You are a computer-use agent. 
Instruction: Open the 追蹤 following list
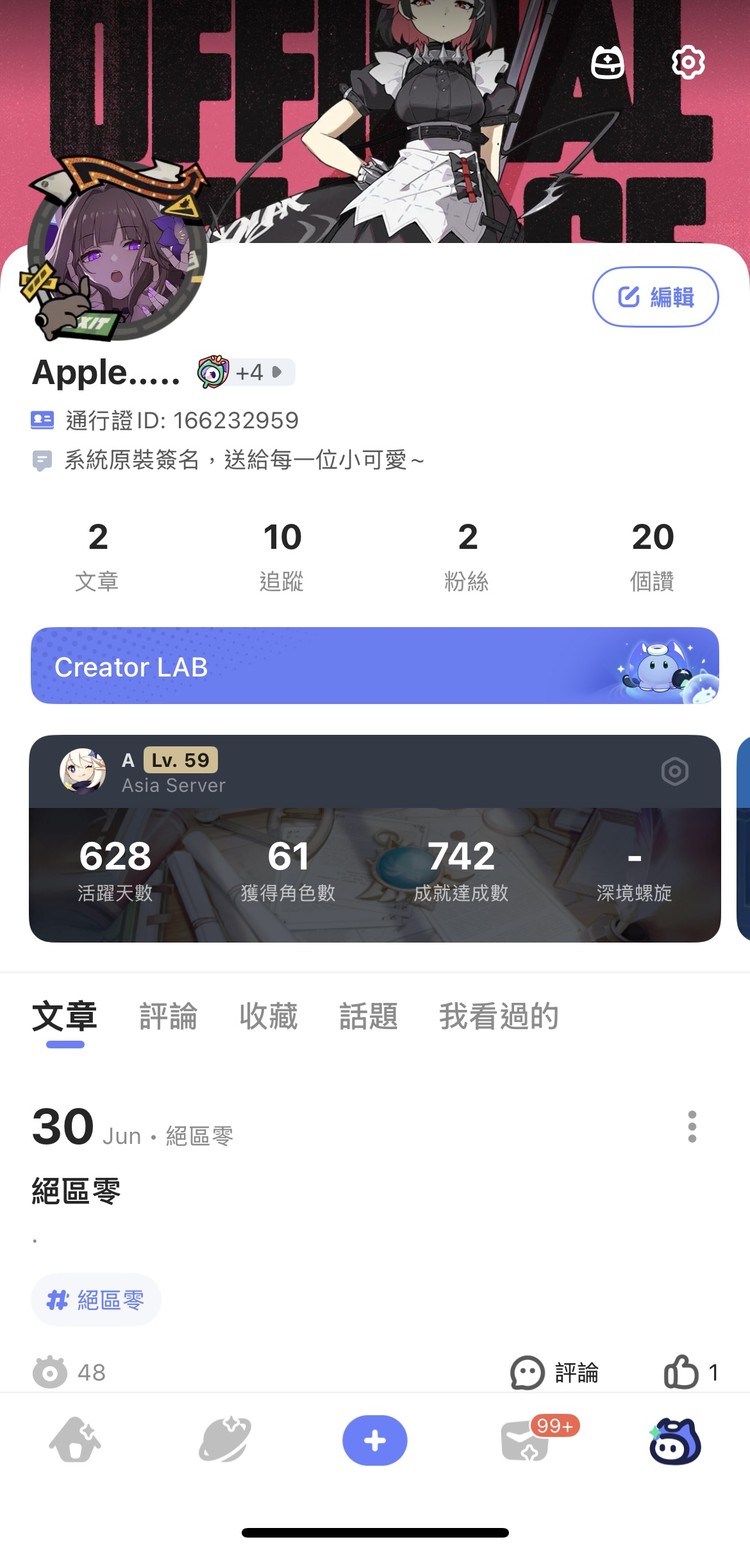tap(282, 556)
